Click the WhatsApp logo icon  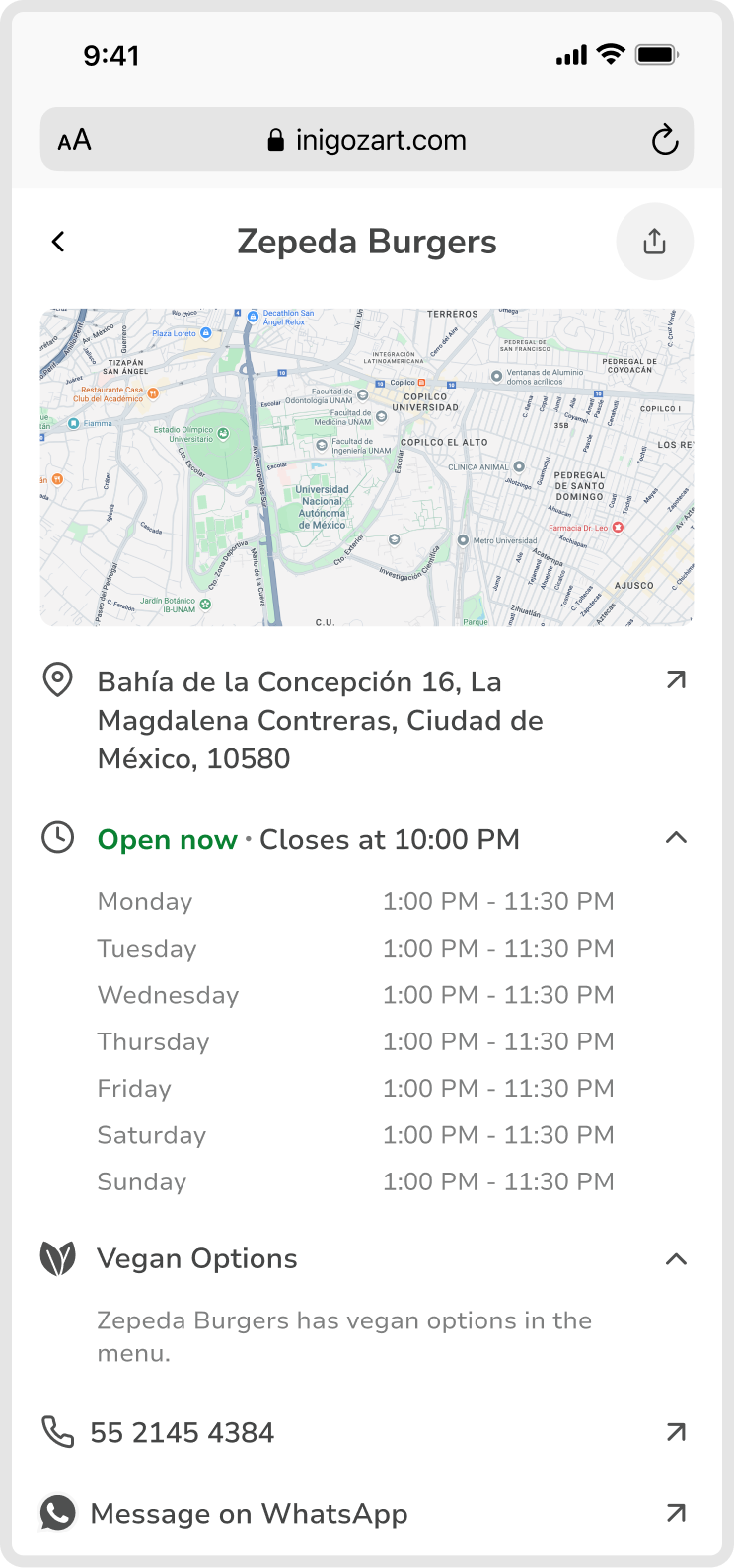tap(58, 1513)
